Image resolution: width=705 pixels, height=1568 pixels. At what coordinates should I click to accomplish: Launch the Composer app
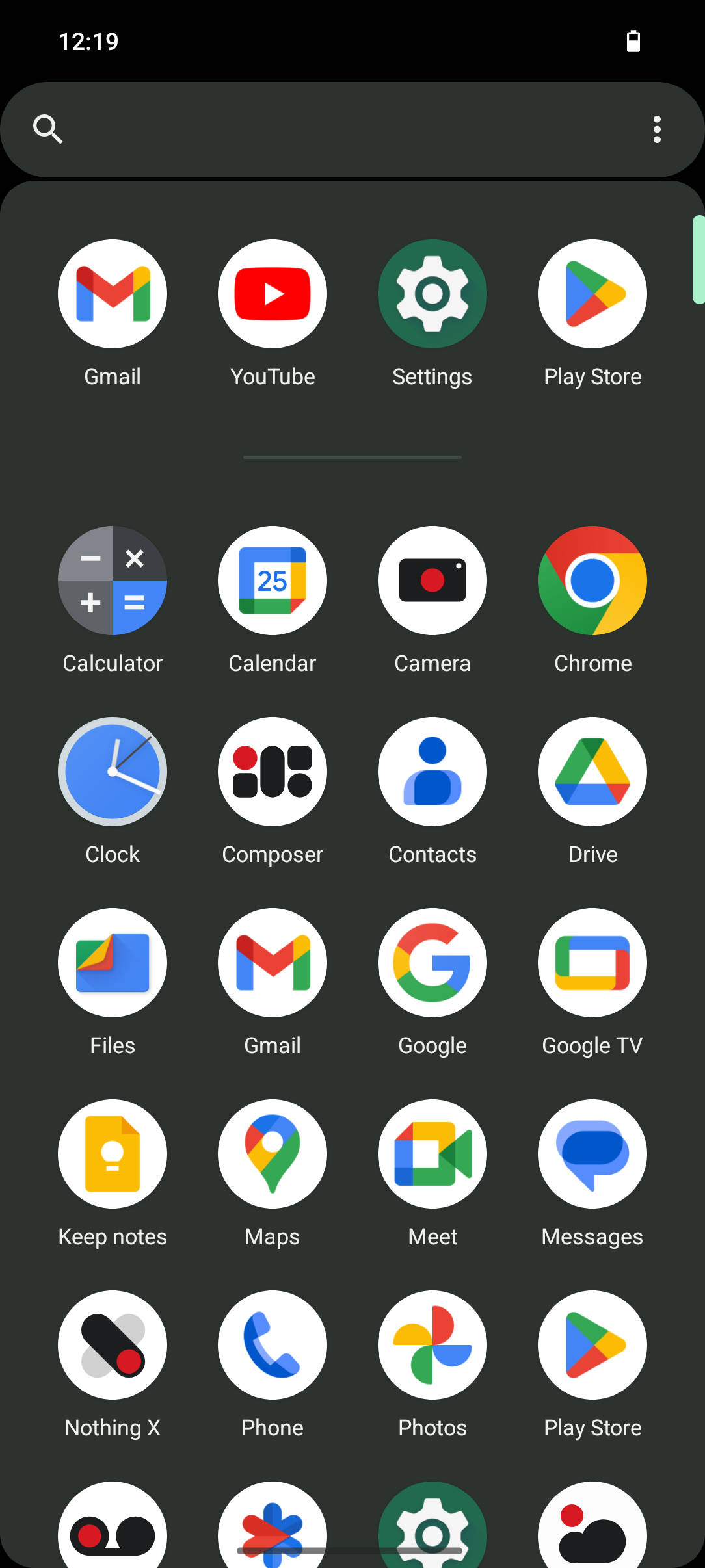coord(272,772)
